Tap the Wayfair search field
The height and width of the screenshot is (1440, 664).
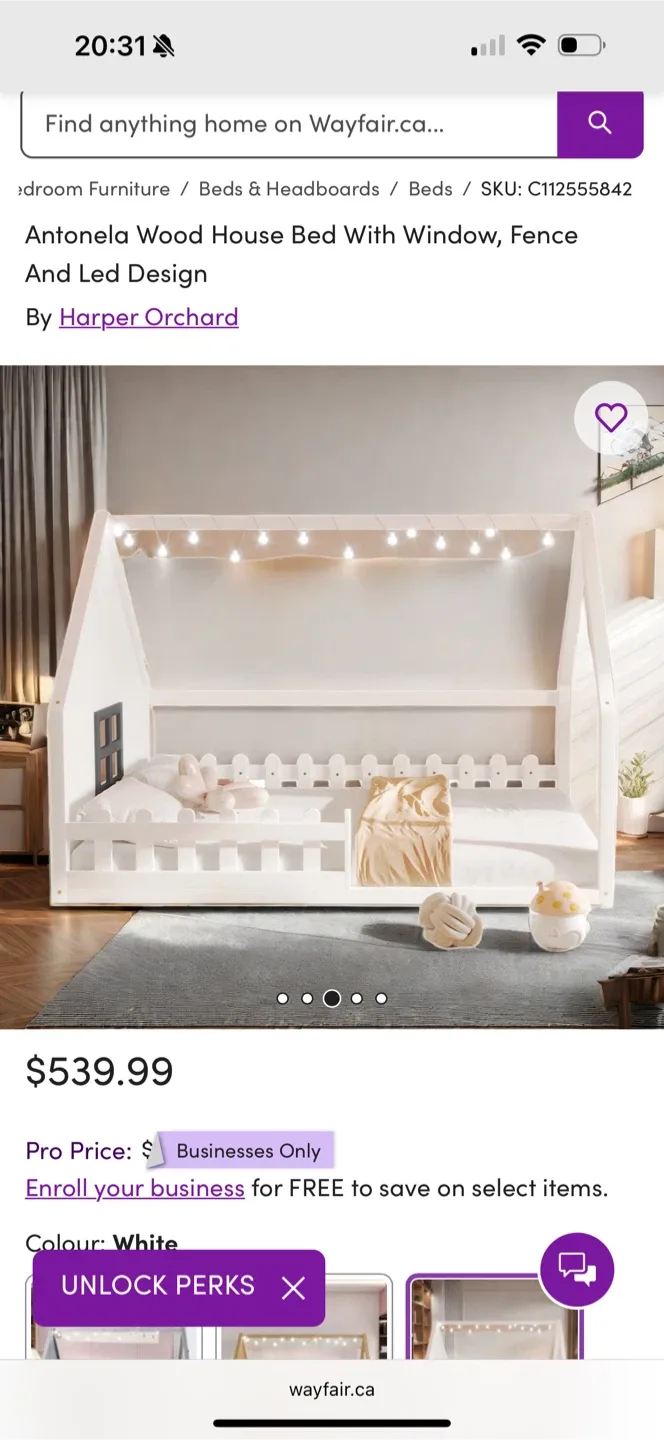pos(288,124)
